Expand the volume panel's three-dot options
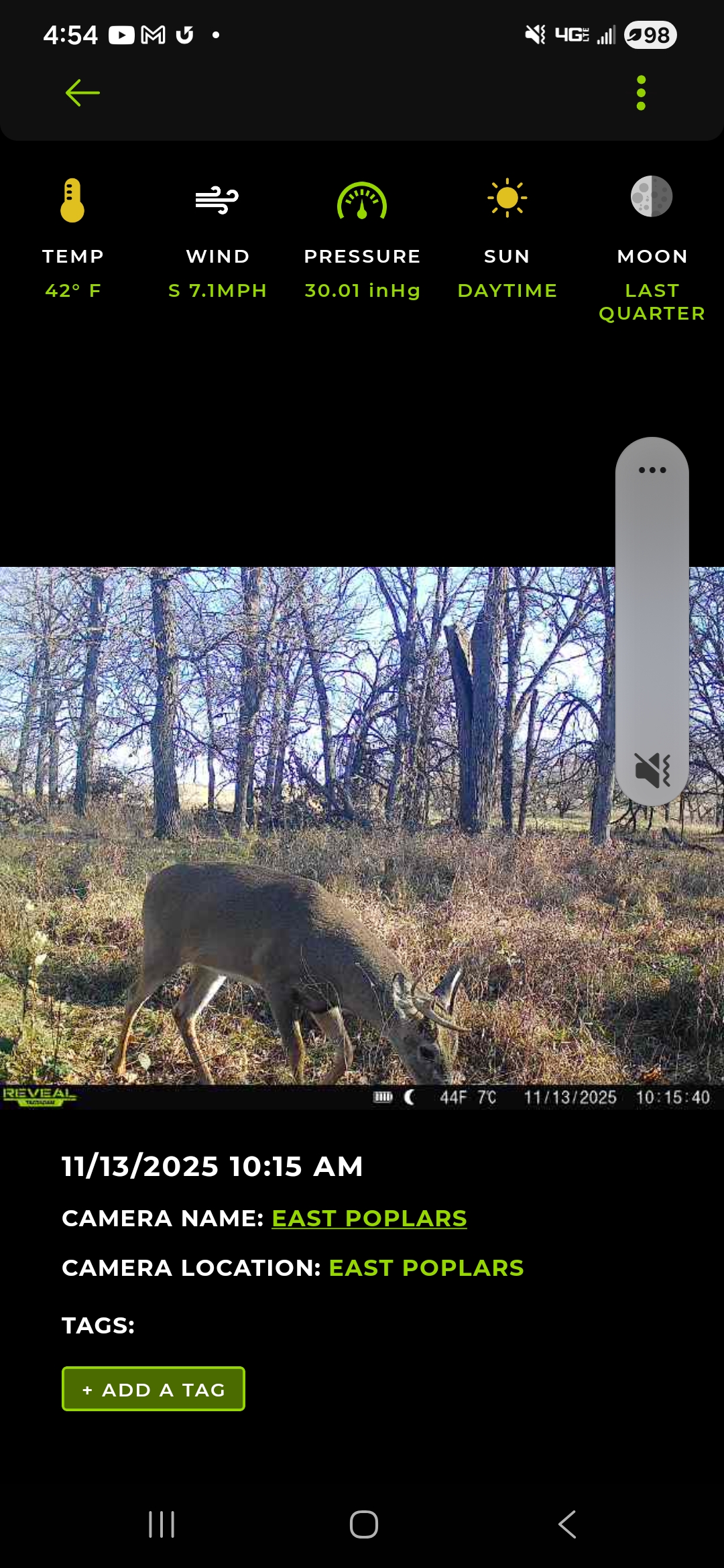The height and width of the screenshot is (1568, 724). coord(652,470)
